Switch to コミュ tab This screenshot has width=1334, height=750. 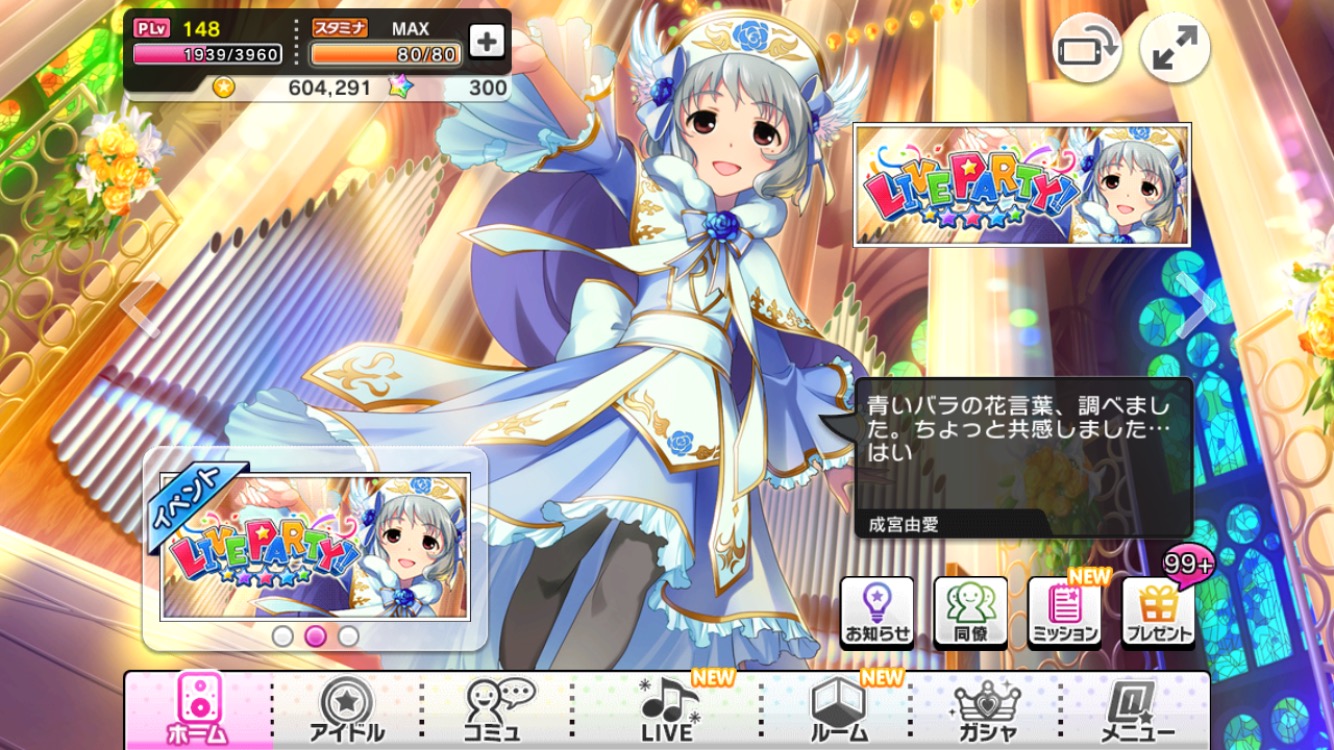pos(496,710)
